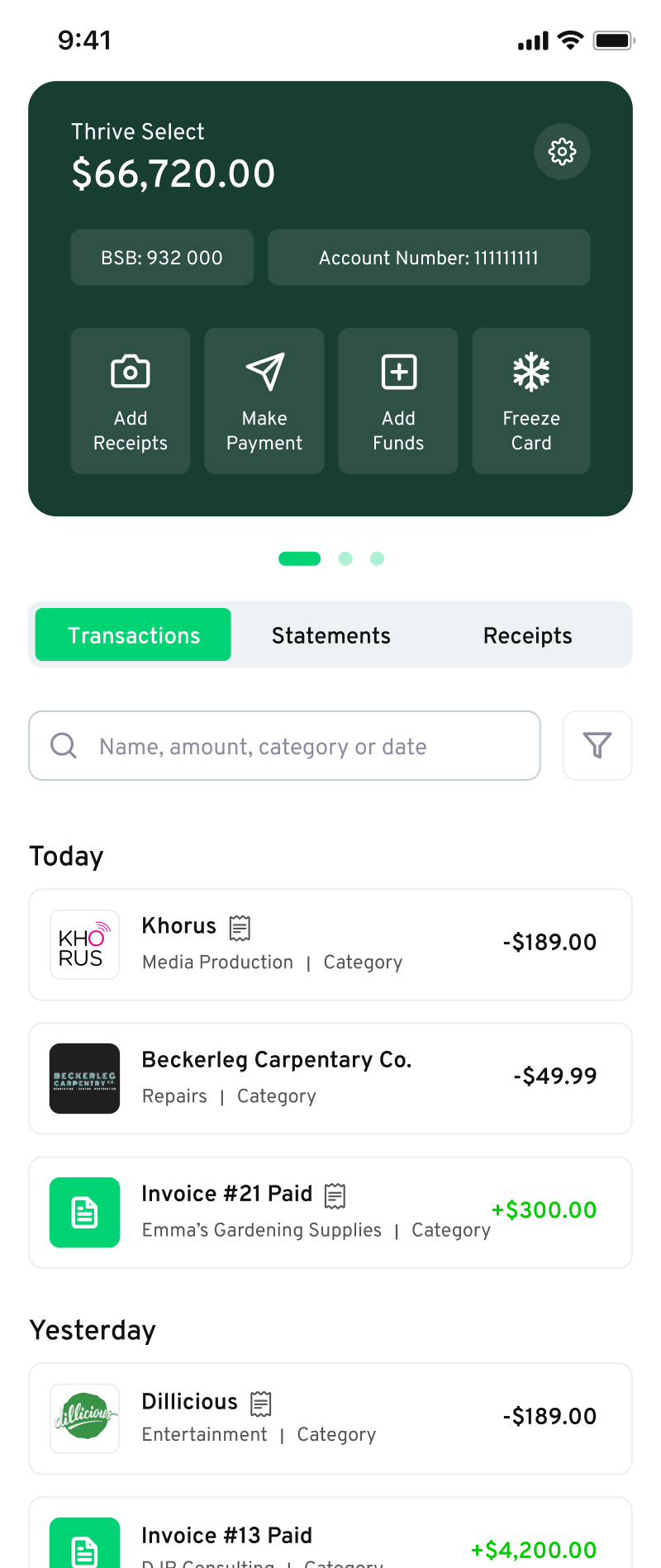
Task: Tap Add Funds button
Action: click(x=398, y=401)
